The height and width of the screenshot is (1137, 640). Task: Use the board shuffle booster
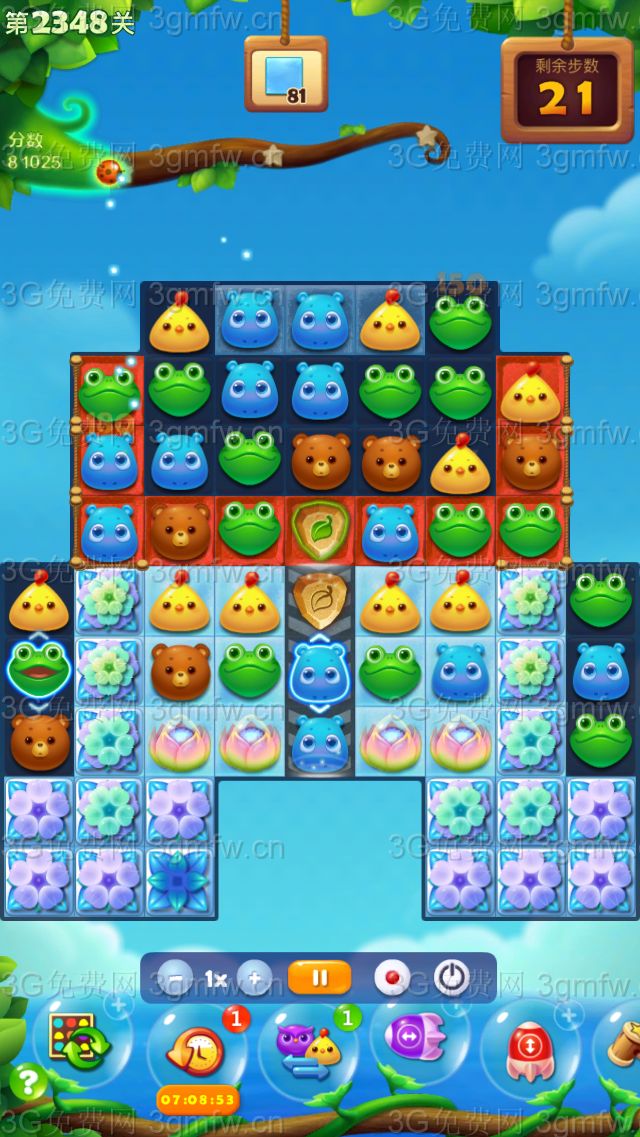[73, 1040]
